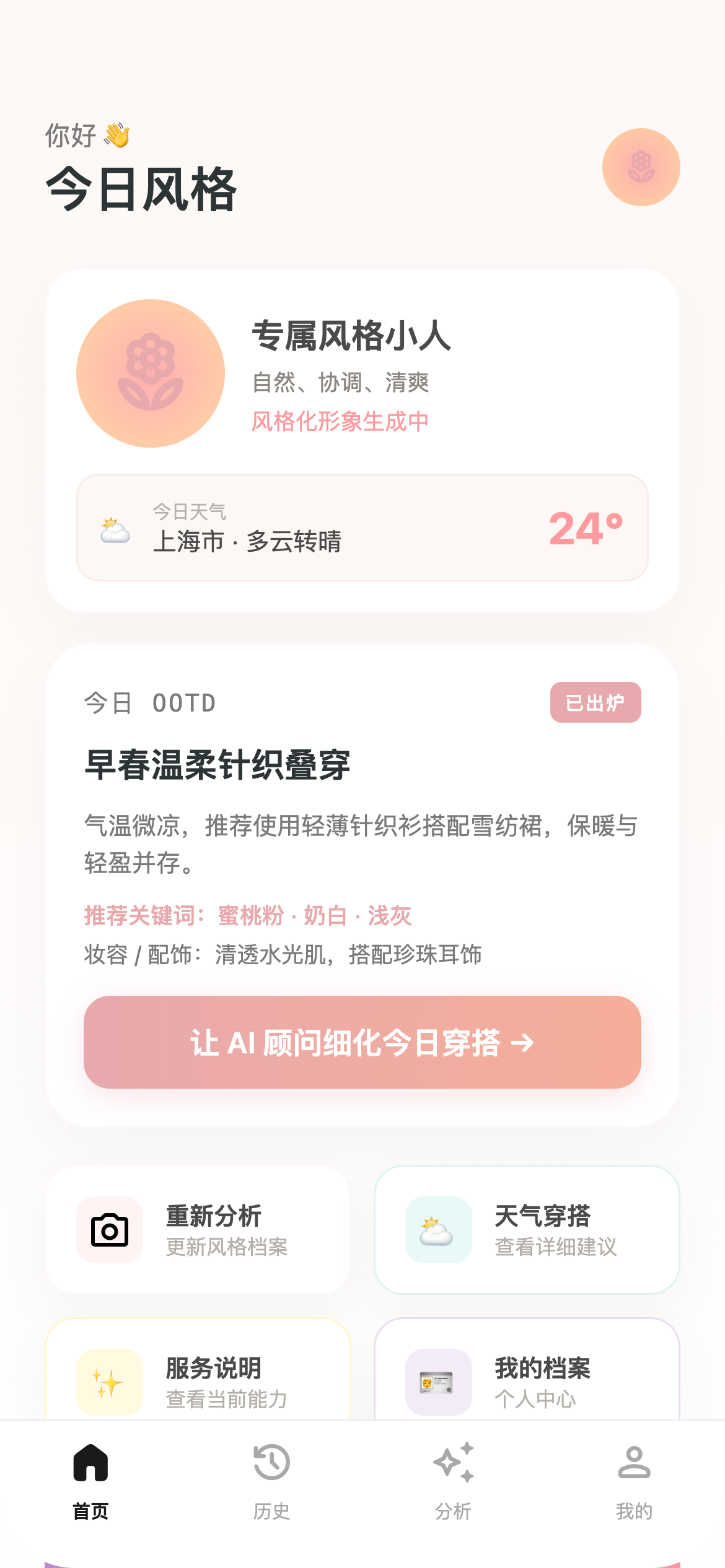Open today's weather card for 上海市
The image size is (725, 1568).
tap(362, 528)
